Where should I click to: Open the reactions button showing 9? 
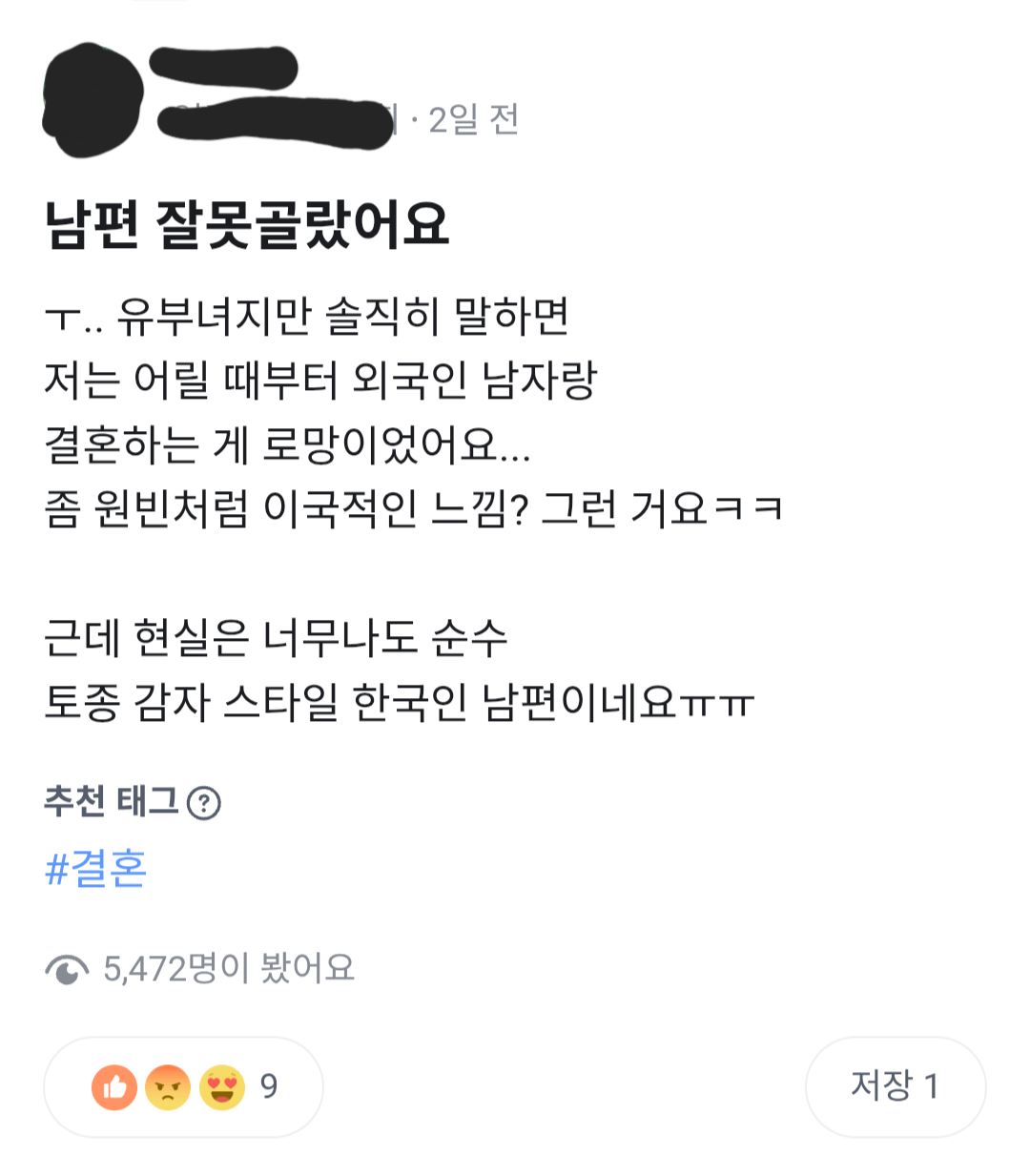183,1086
